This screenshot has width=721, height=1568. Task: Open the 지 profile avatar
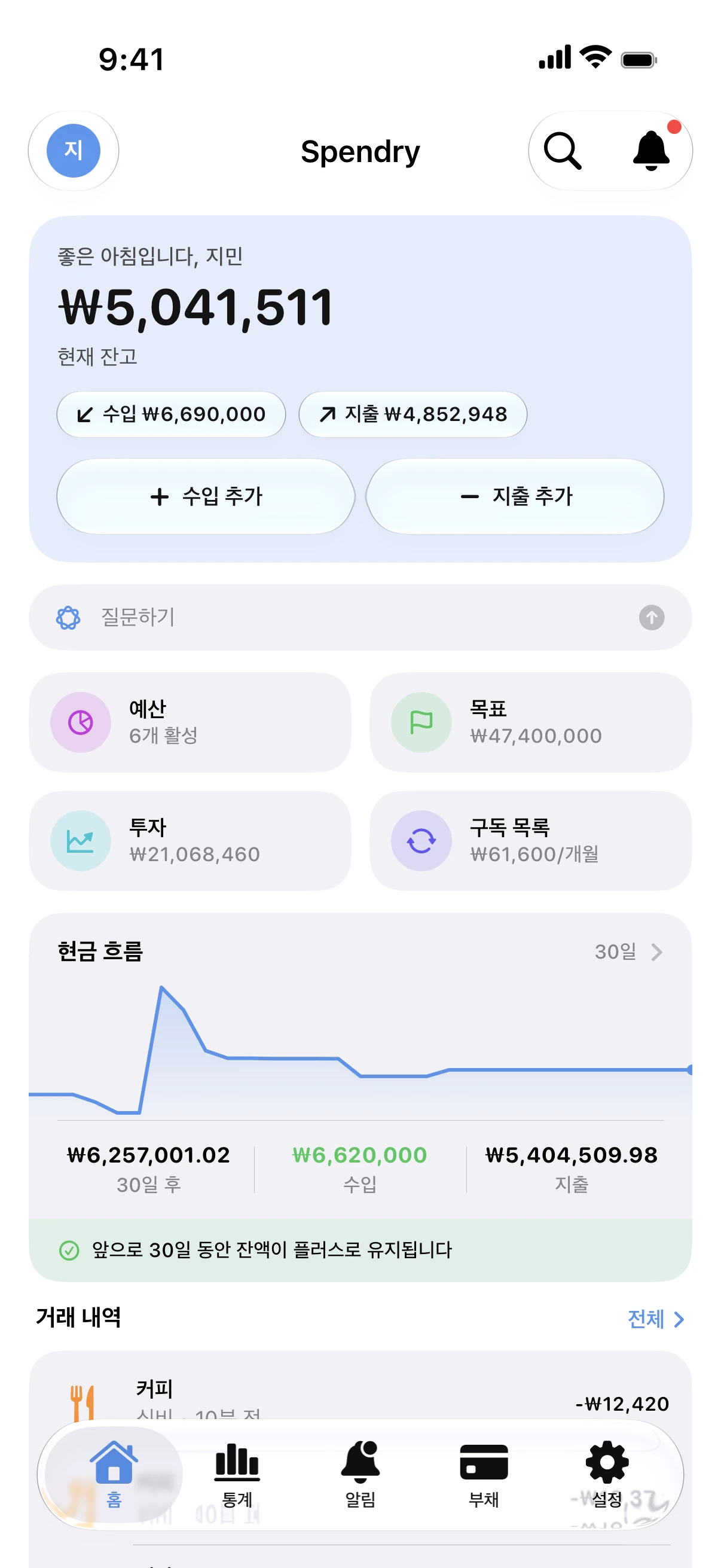74,150
